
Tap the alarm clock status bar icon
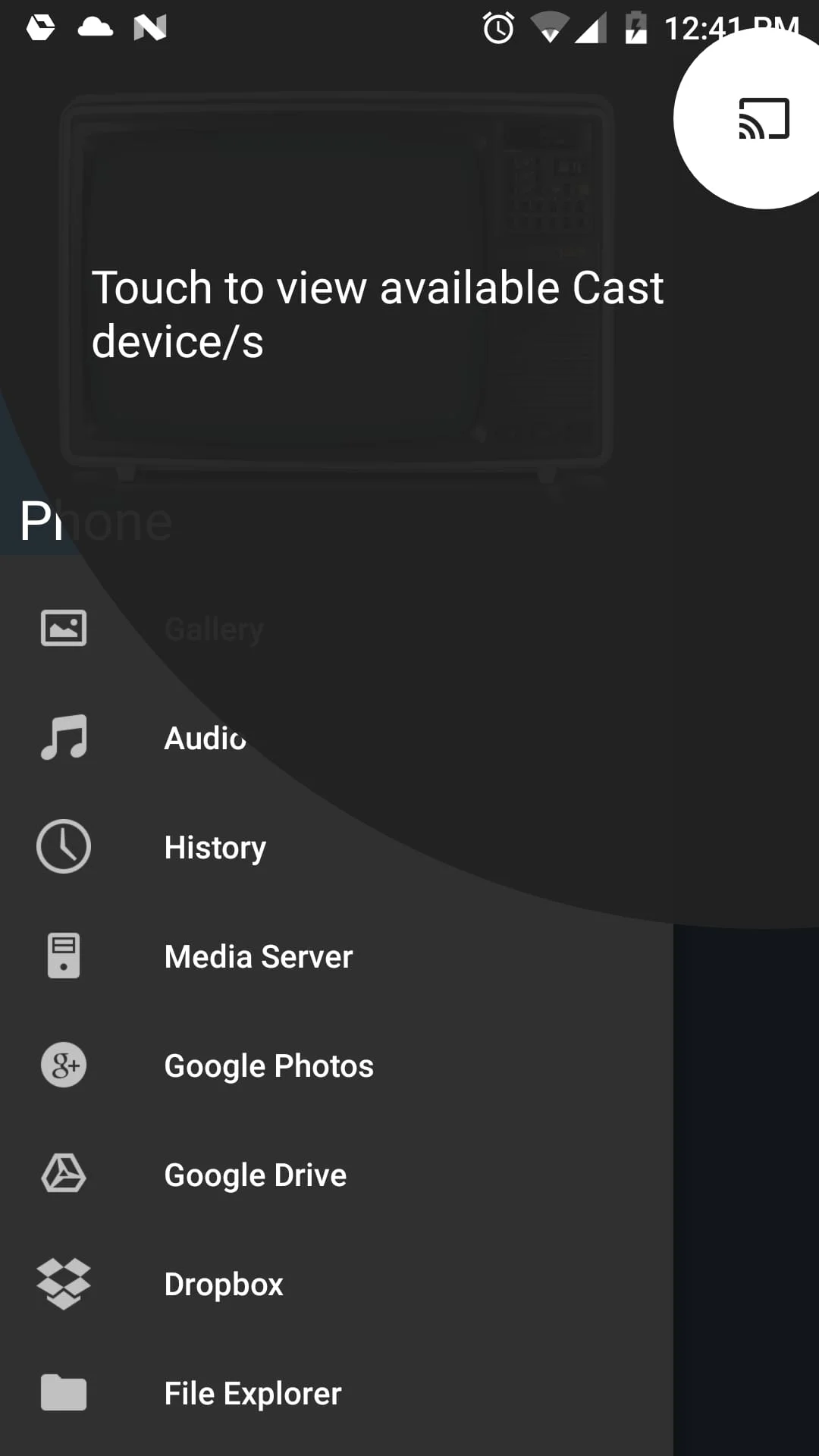point(498,27)
